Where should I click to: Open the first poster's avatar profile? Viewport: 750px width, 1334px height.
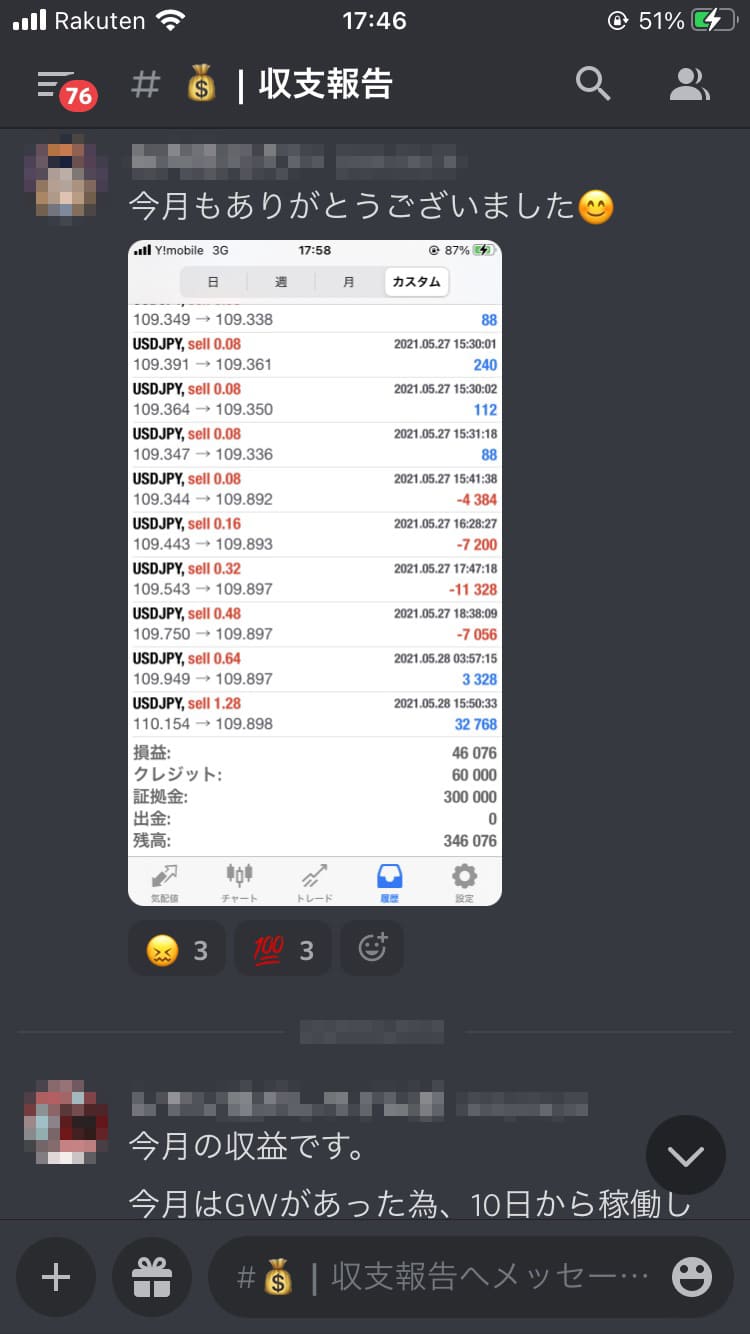(66, 181)
